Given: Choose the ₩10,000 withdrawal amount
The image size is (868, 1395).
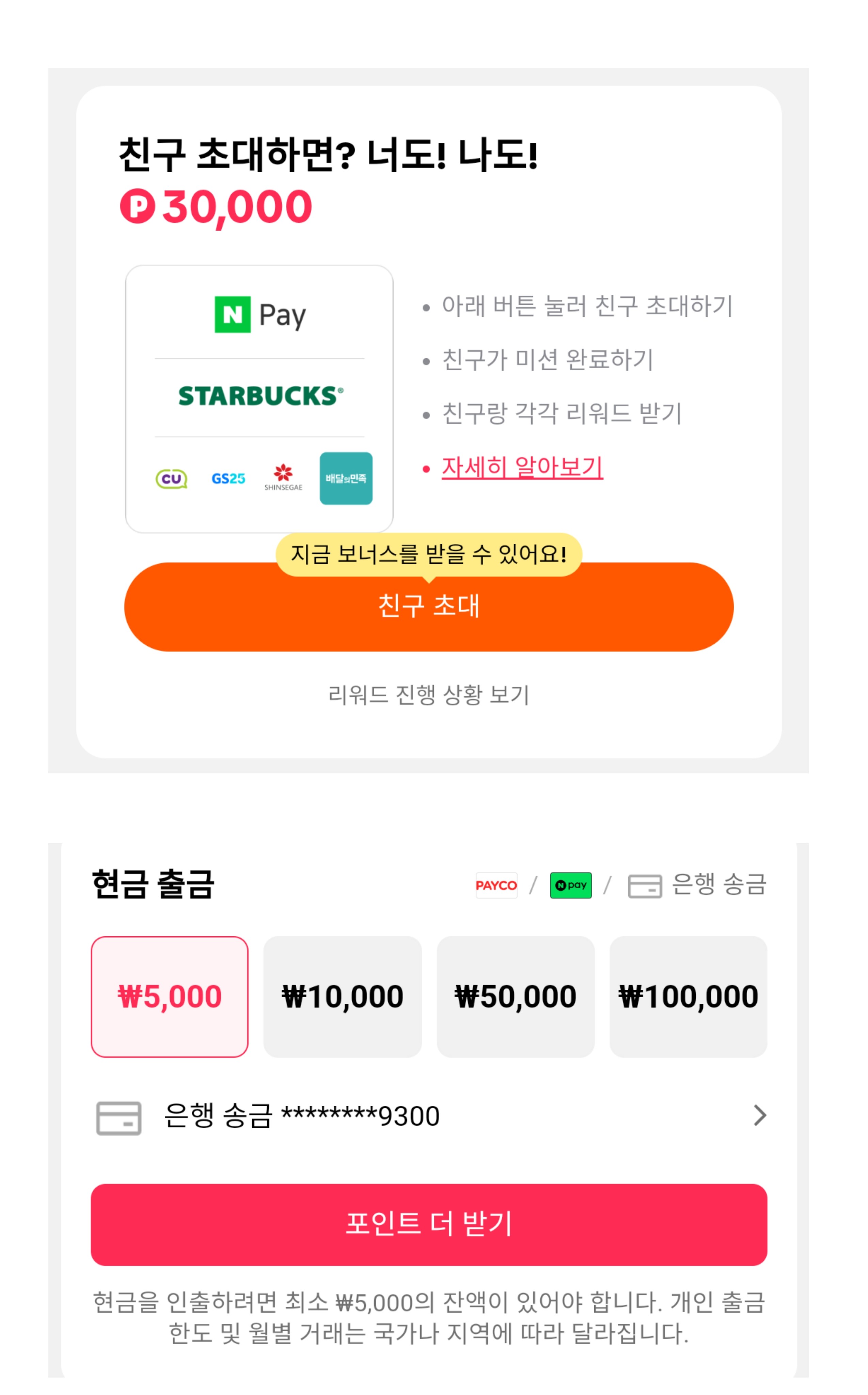Looking at the screenshot, I should (342, 997).
